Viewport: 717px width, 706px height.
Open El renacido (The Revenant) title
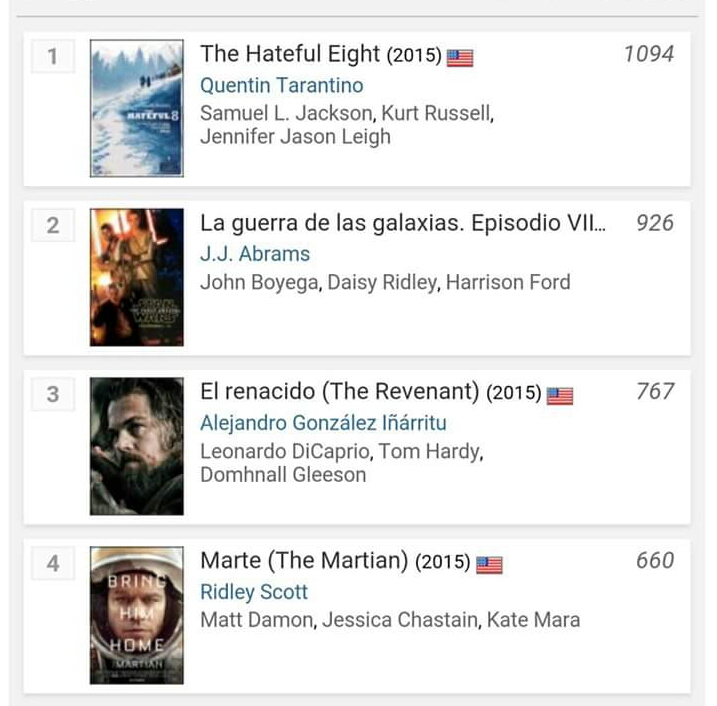(340, 392)
